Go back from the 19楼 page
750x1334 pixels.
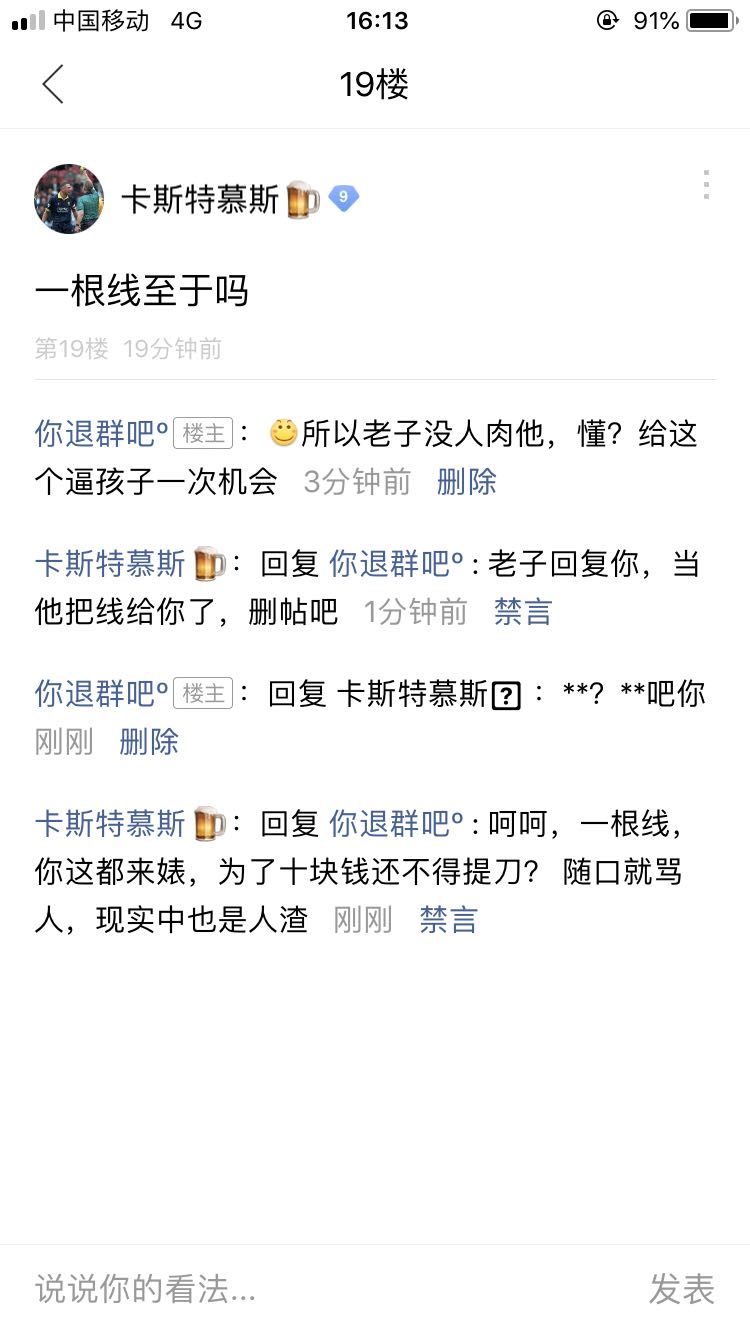point(53,85)
